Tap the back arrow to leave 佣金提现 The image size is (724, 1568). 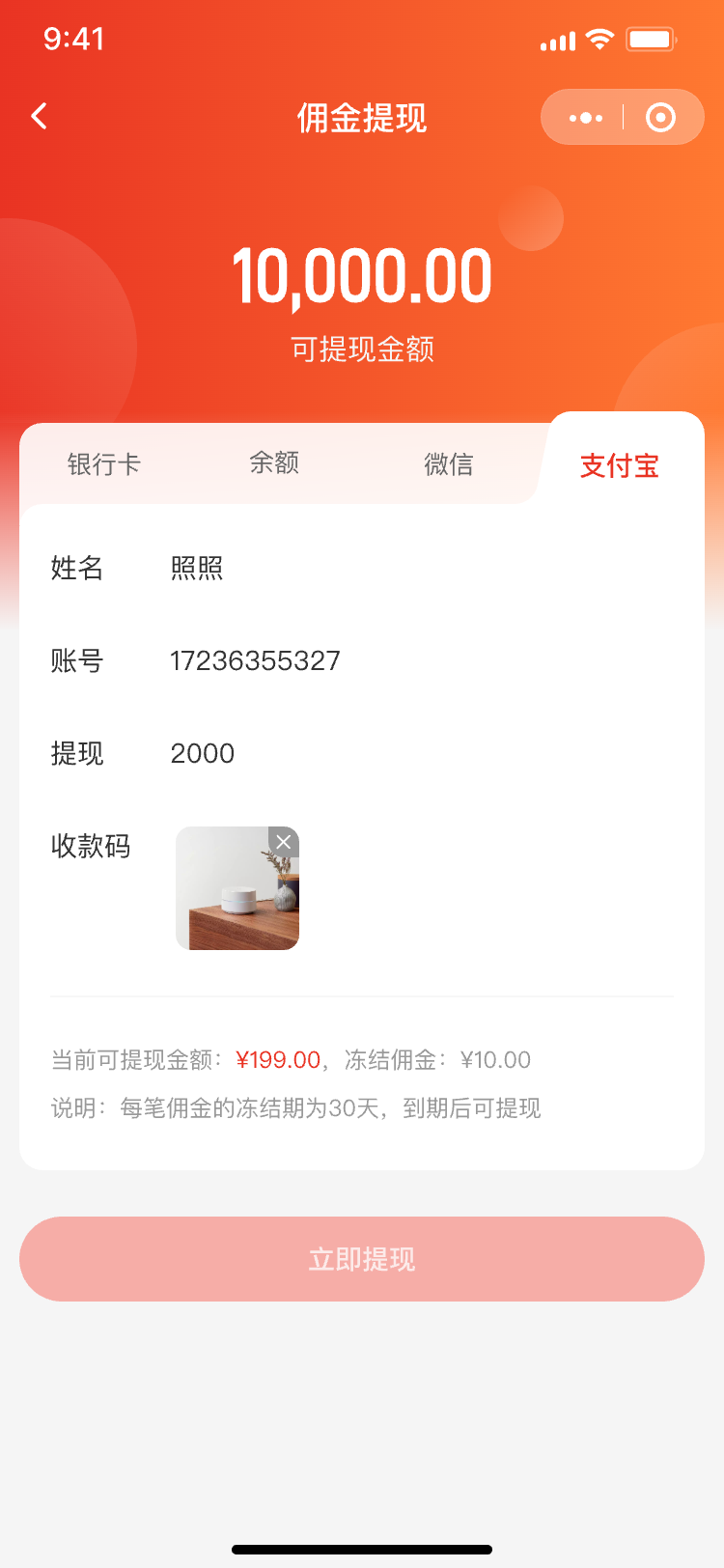point(39,116)
